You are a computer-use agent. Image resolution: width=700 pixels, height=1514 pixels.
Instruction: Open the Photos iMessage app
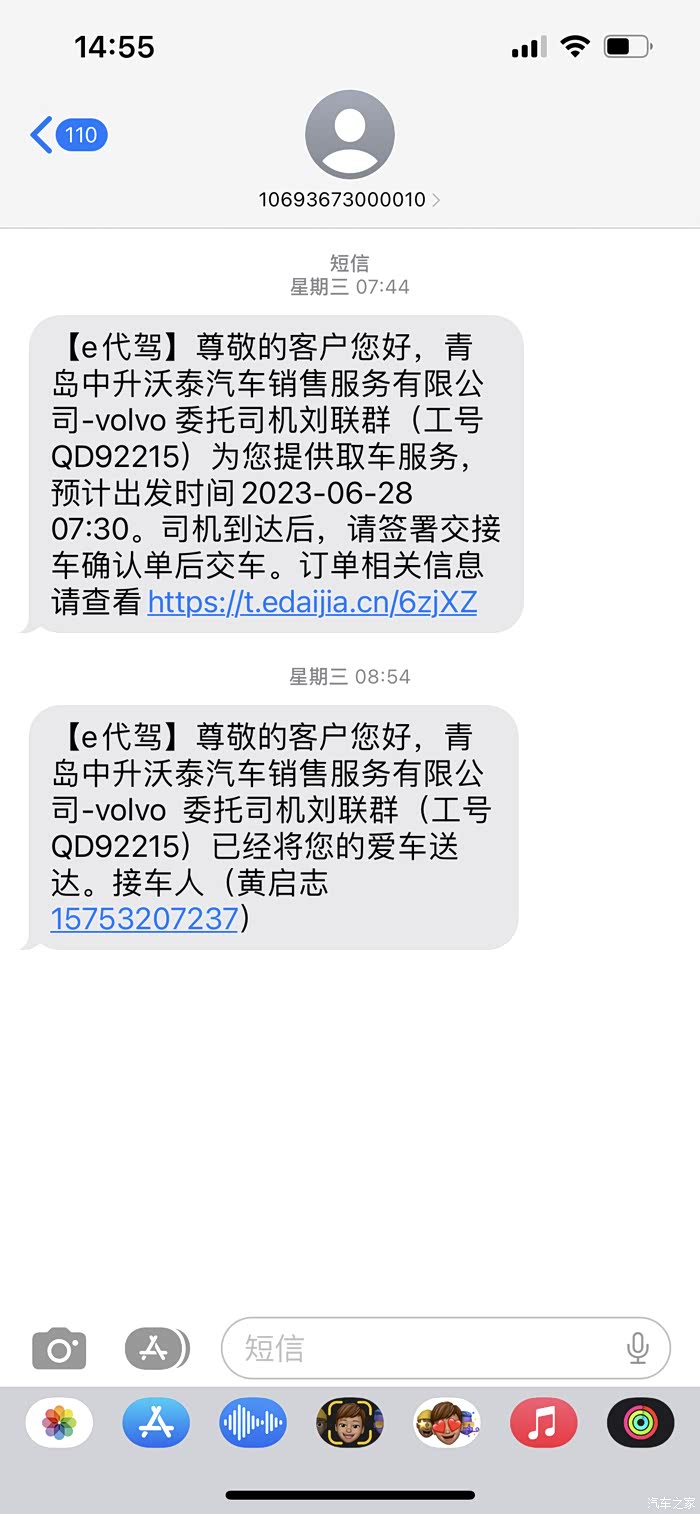pos(59,1422)
